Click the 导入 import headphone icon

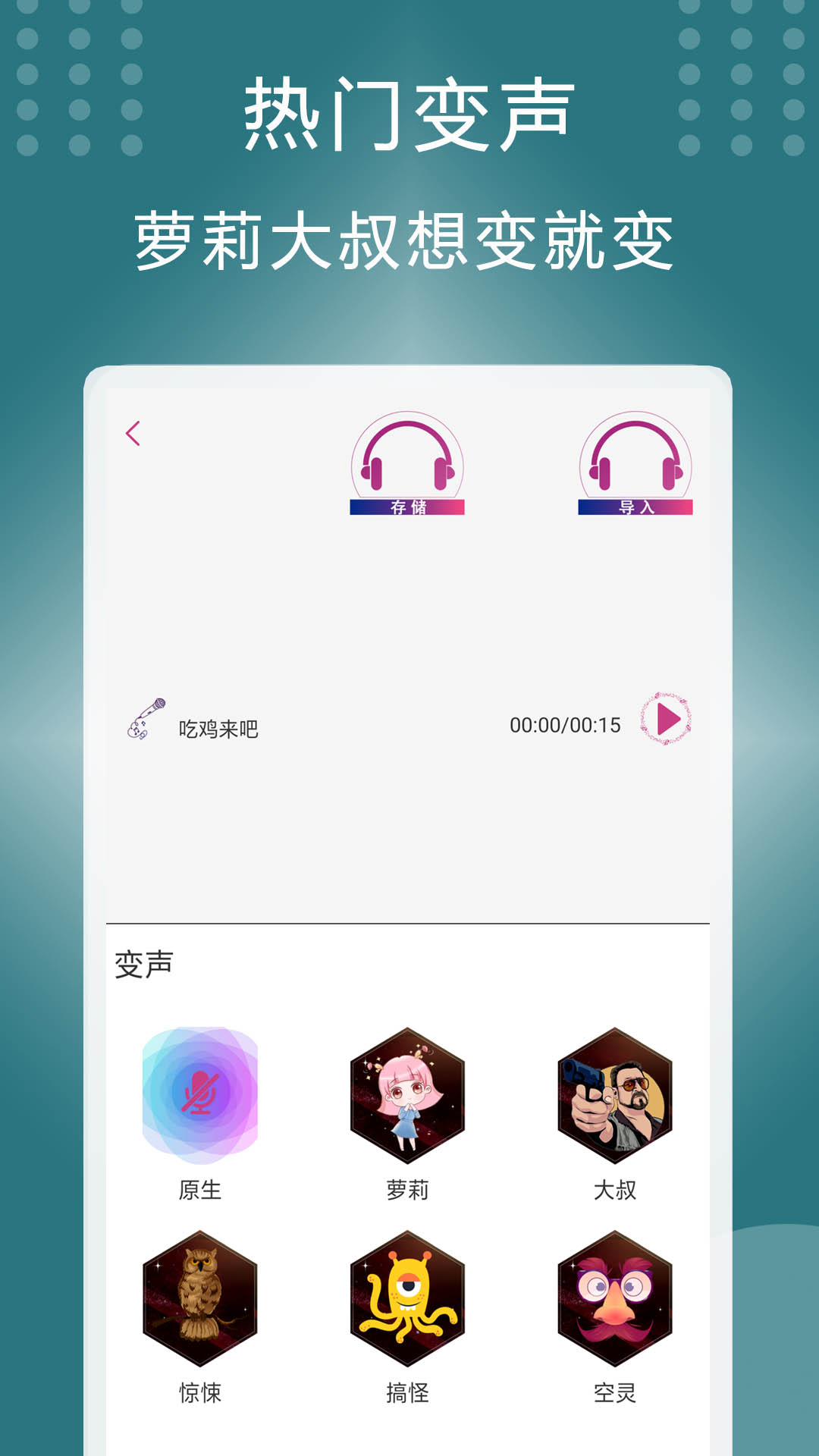click(635, 463)
